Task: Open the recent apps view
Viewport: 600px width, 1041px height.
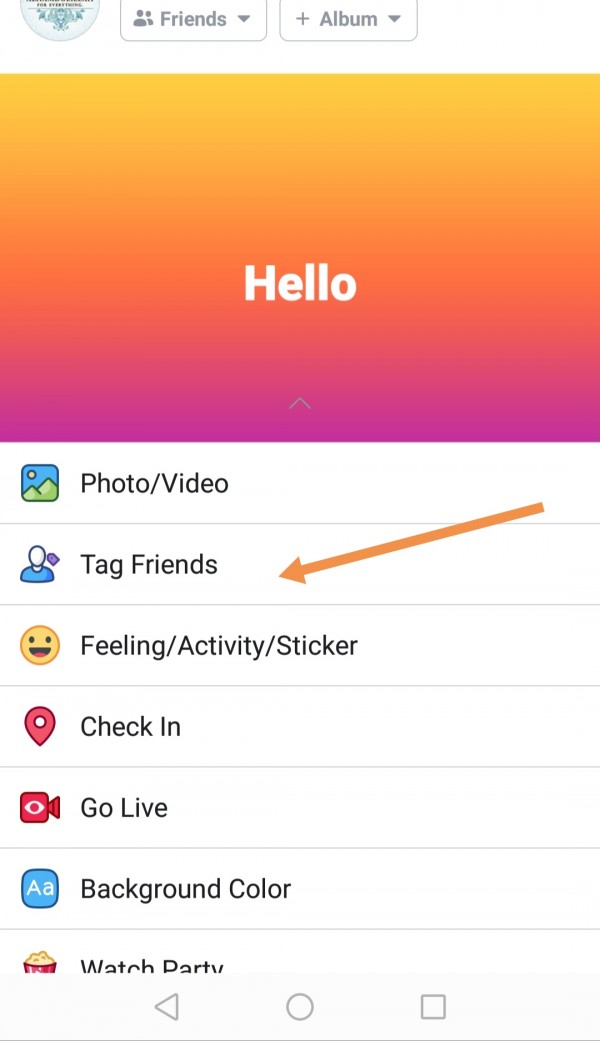Action: click(433, 1007)
